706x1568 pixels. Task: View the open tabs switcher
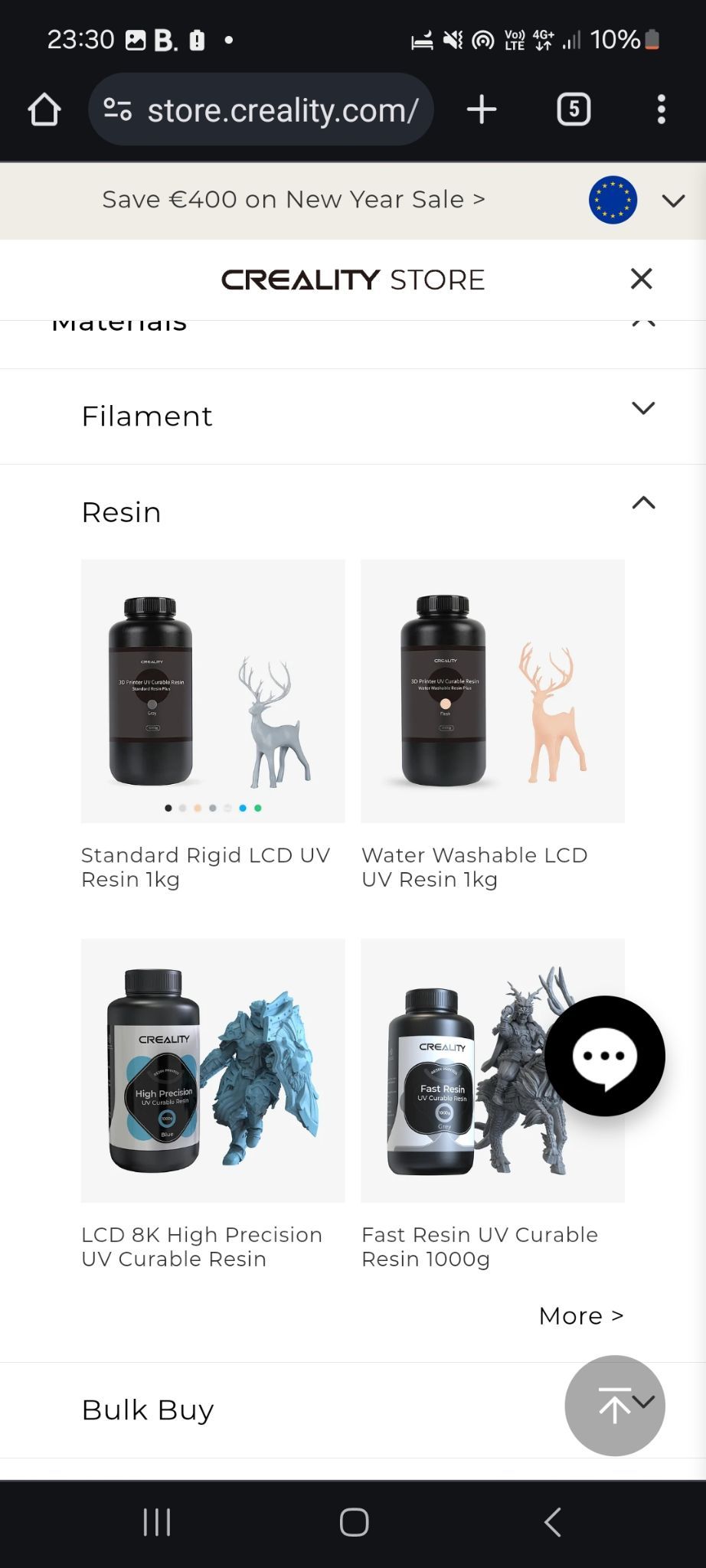coord(574,109)
